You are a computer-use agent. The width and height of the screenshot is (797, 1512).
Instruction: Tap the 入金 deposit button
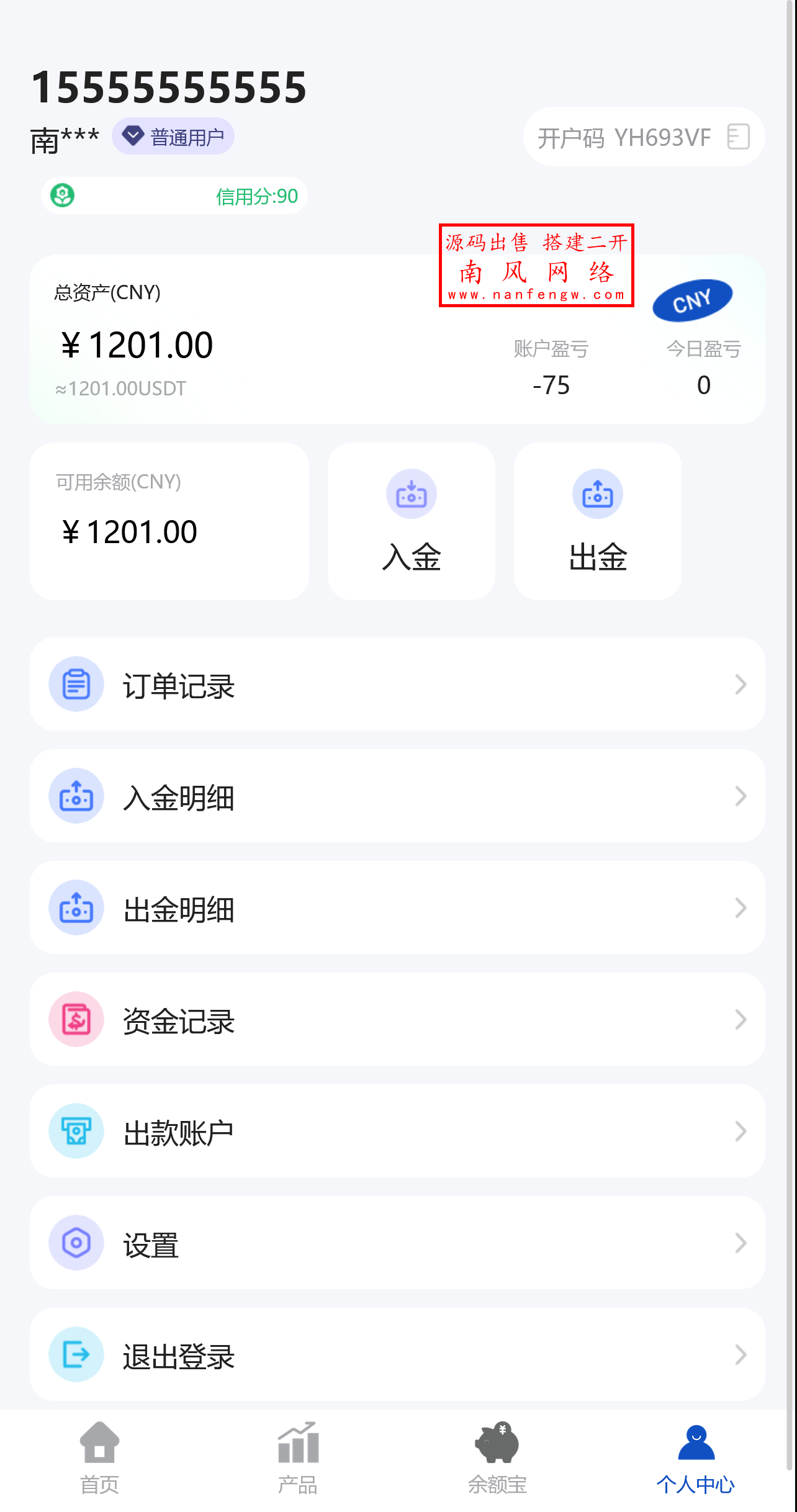(410, 521)
